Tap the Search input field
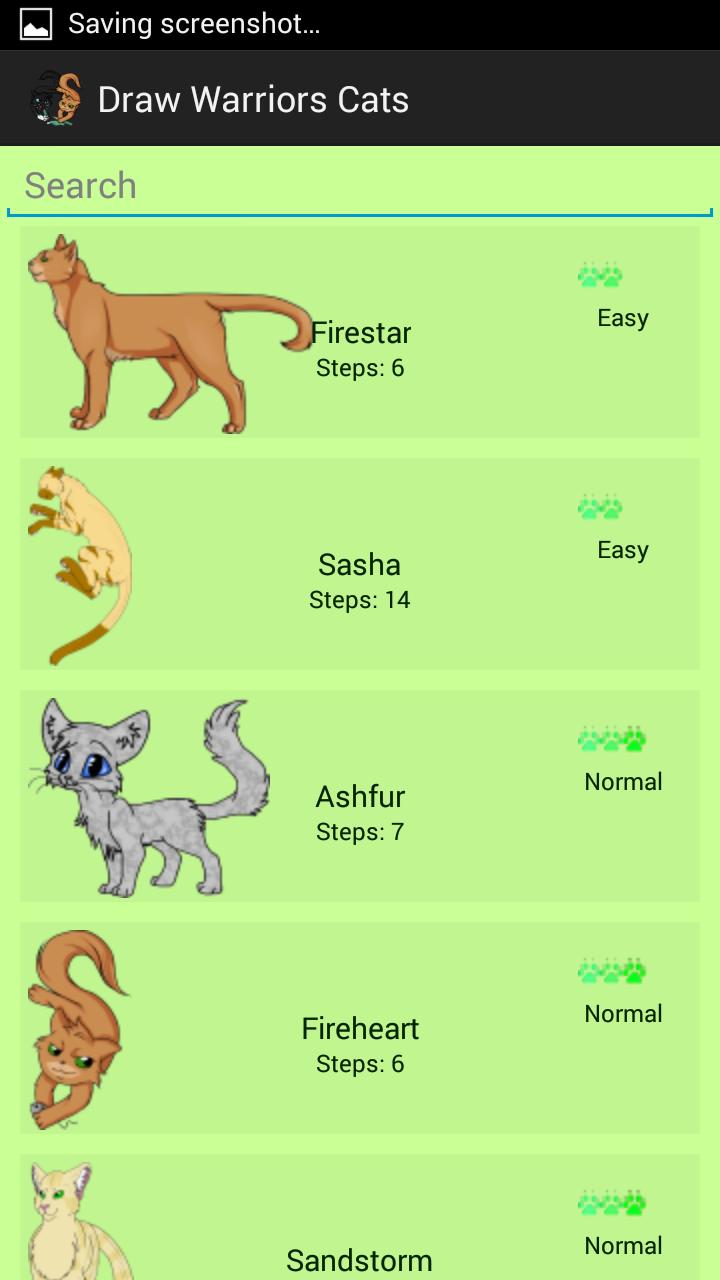Viewport: 720px width, 1280px height. (360, 186)
